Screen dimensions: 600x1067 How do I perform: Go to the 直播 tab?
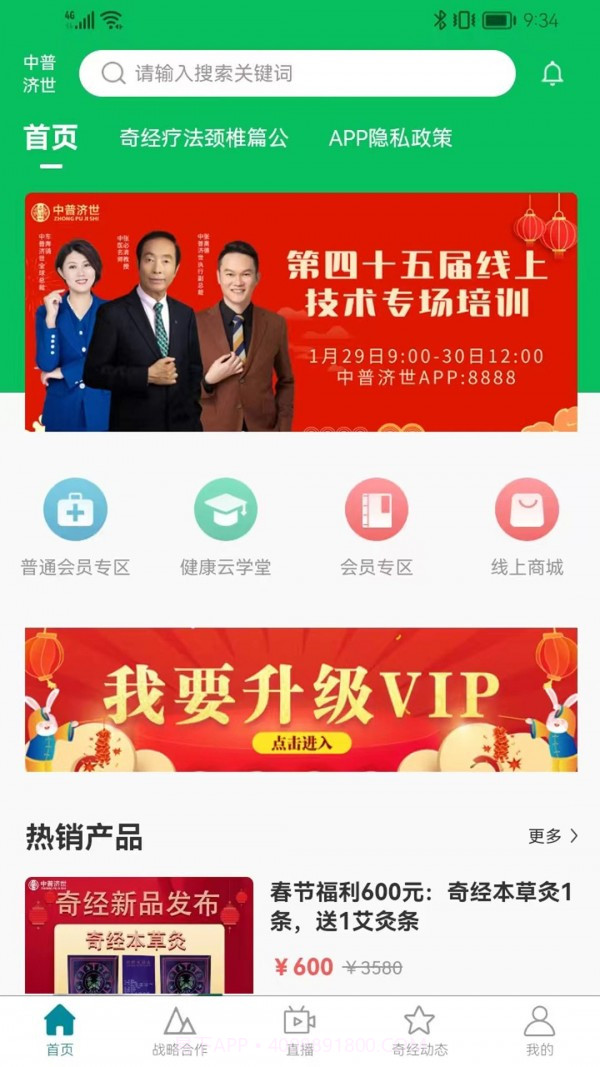click(x=300, y=1031)
